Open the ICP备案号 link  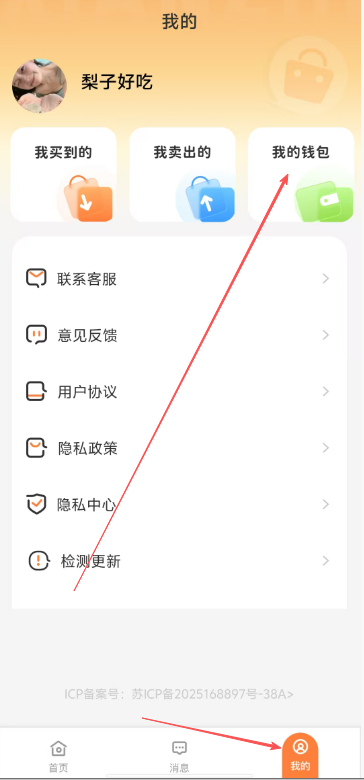[179, 694]
